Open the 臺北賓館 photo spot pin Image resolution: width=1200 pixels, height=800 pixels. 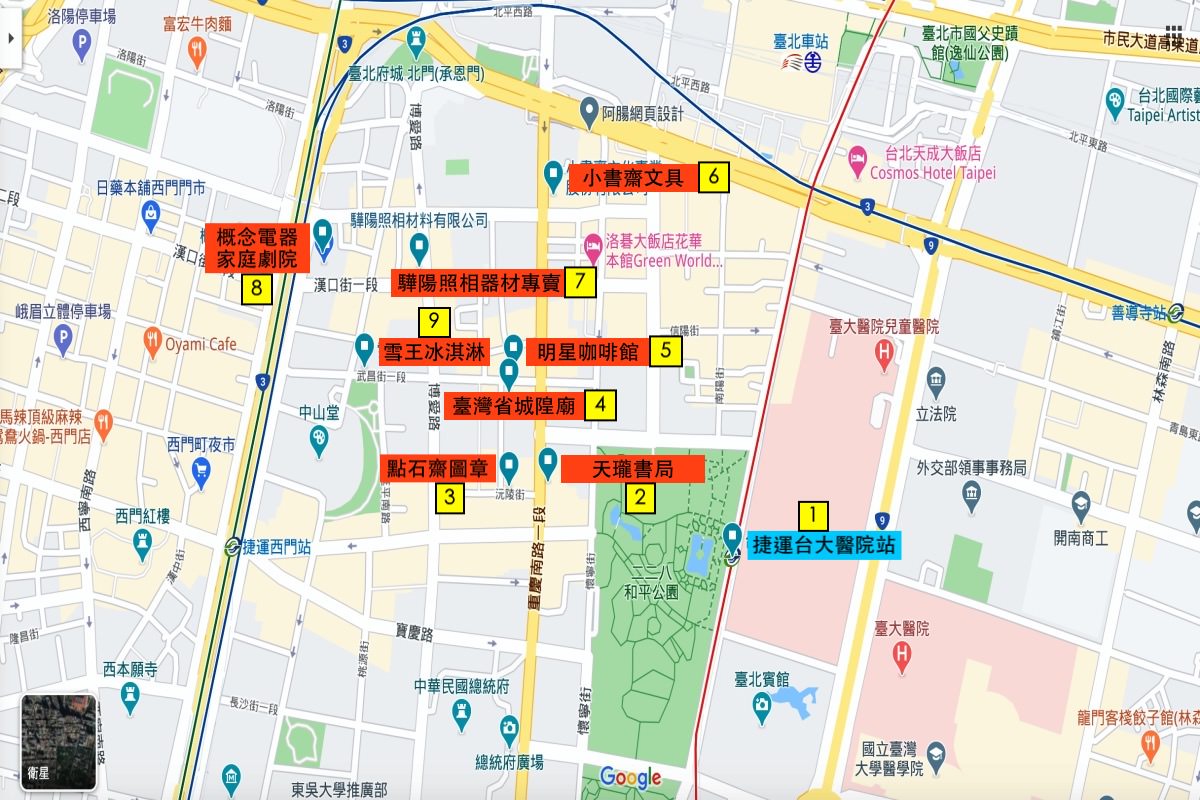[x=762, y=707]
